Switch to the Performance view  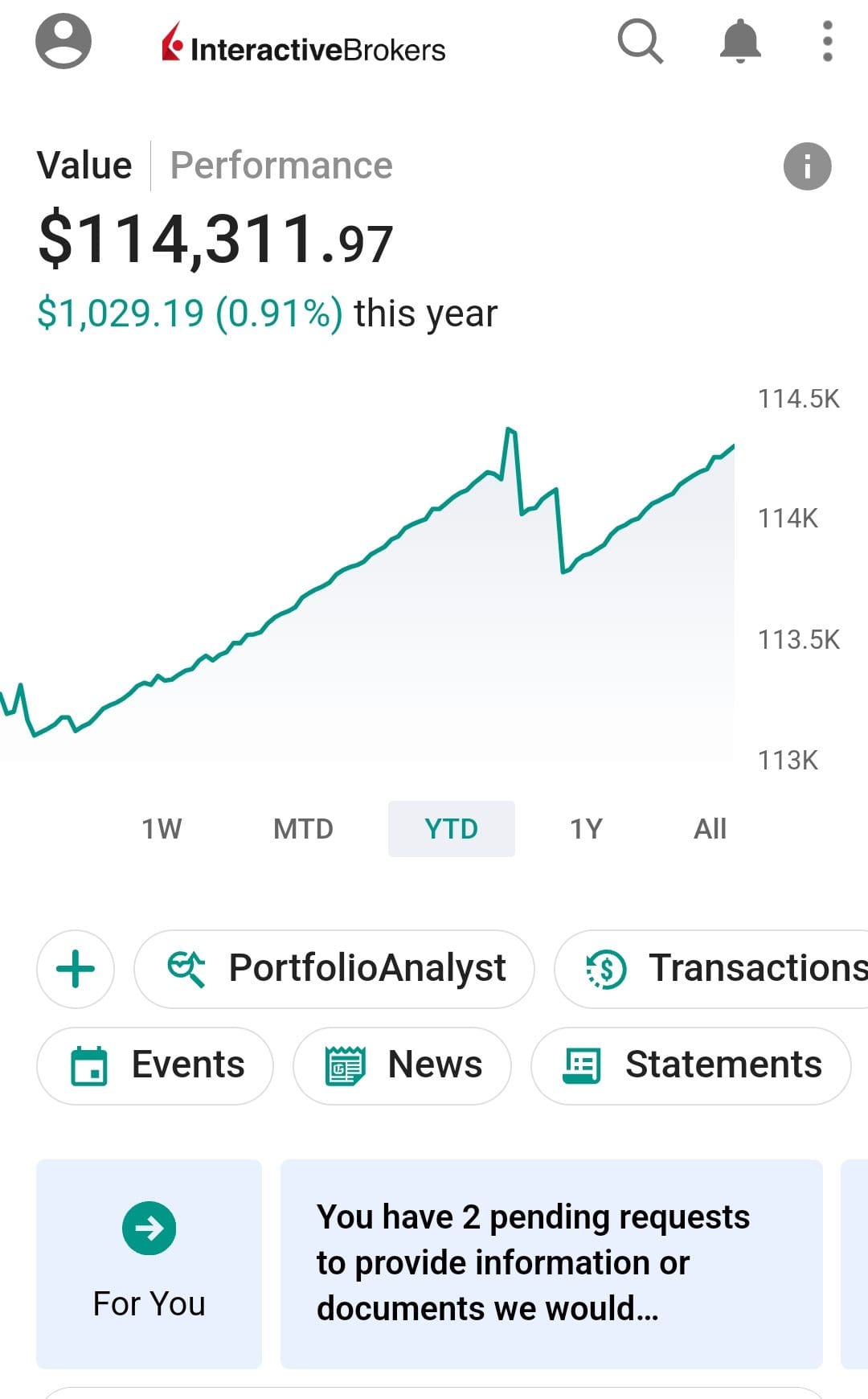tap(280, 164)
